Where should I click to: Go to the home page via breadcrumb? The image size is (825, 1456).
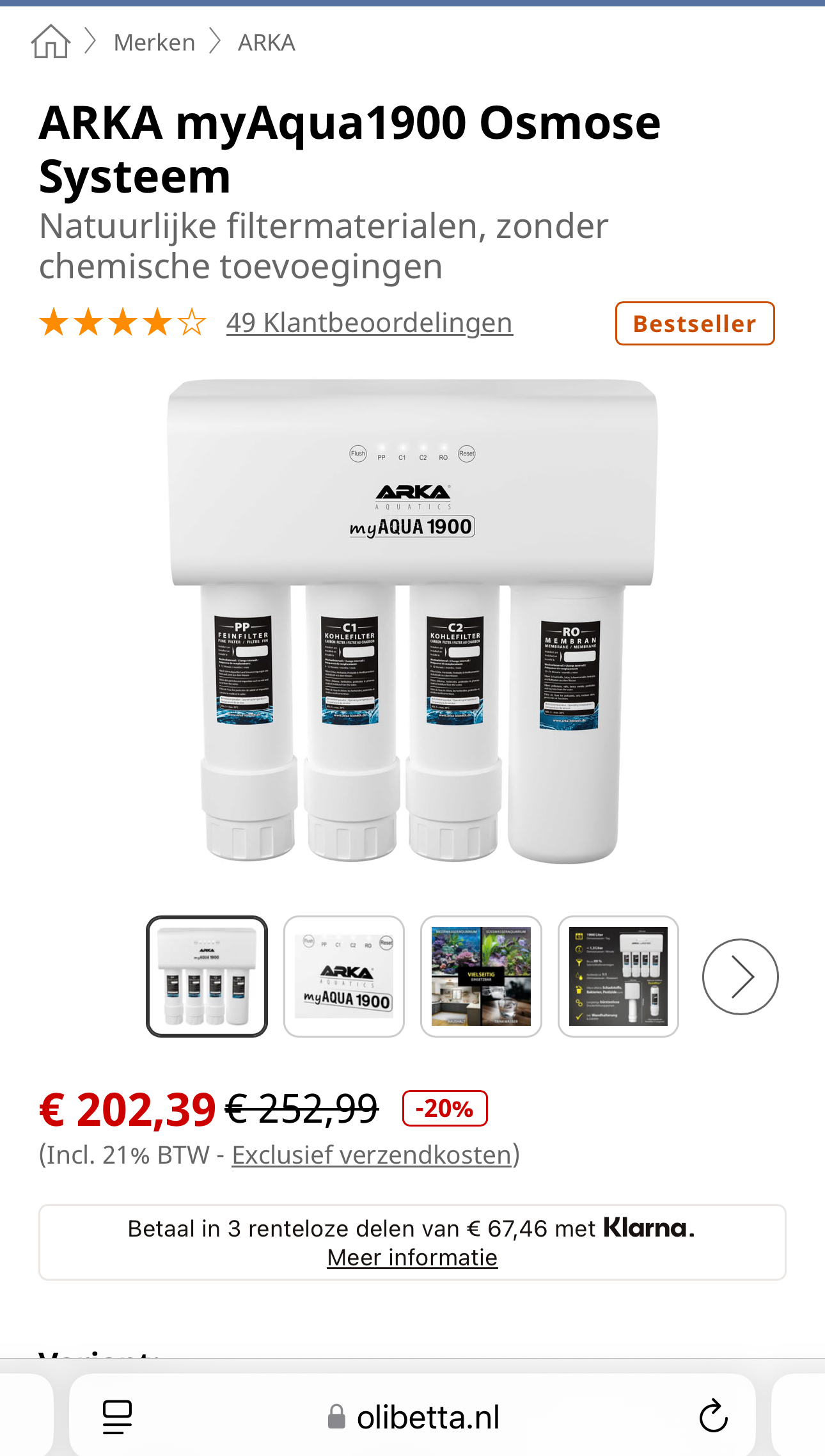pyautogui.click(x=51, y=42)
